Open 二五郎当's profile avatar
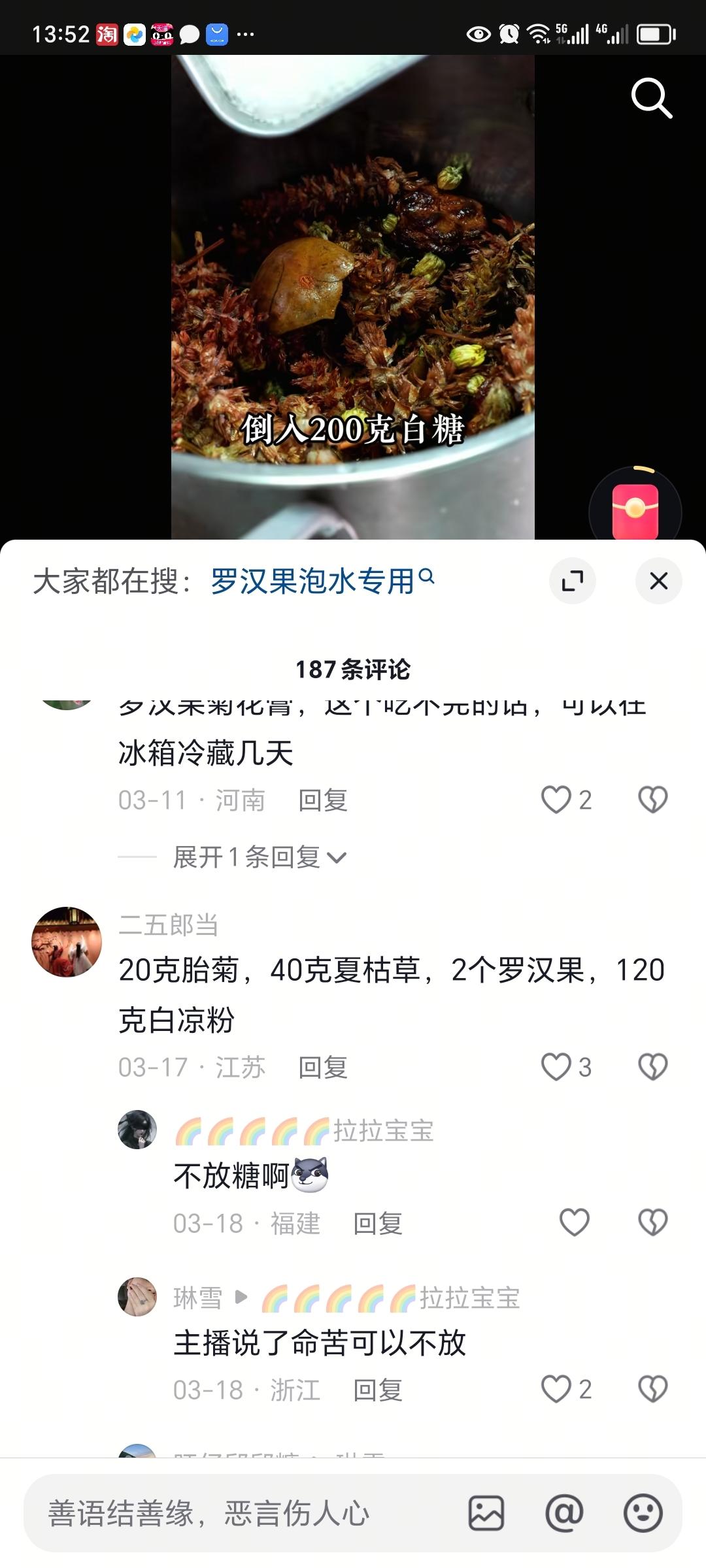This screenshot has width=706, height=1568. 67,941
